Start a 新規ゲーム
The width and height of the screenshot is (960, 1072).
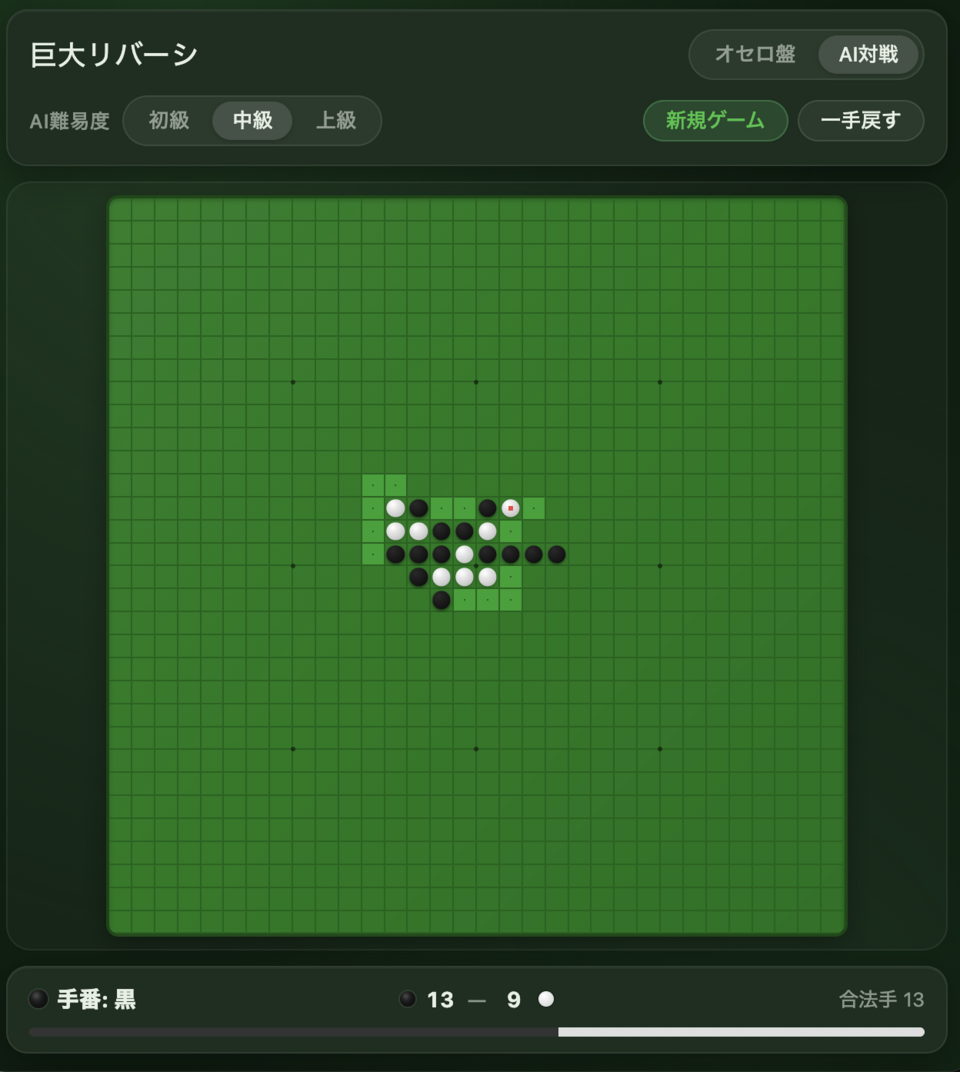[715, 121]
